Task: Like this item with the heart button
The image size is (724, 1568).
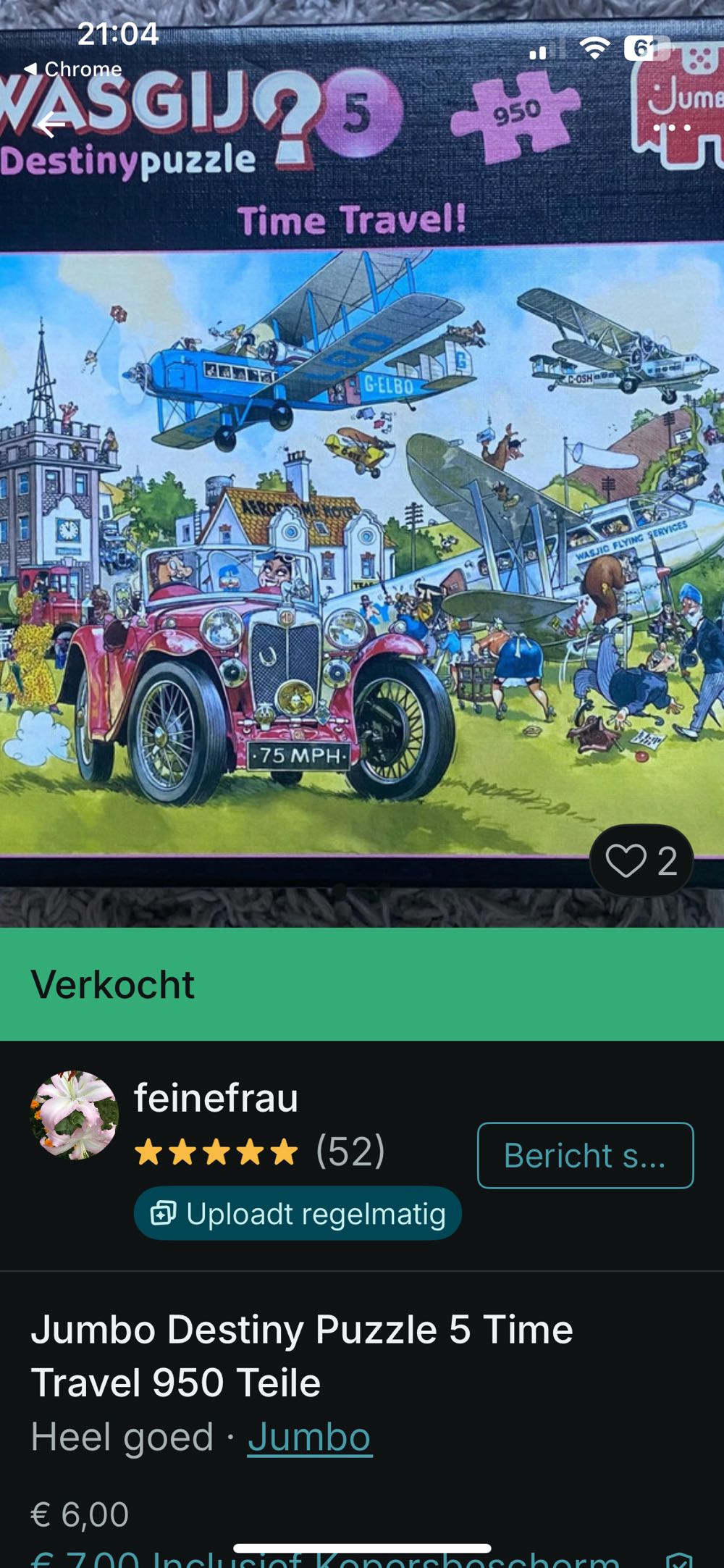Action: coord(641,861)
